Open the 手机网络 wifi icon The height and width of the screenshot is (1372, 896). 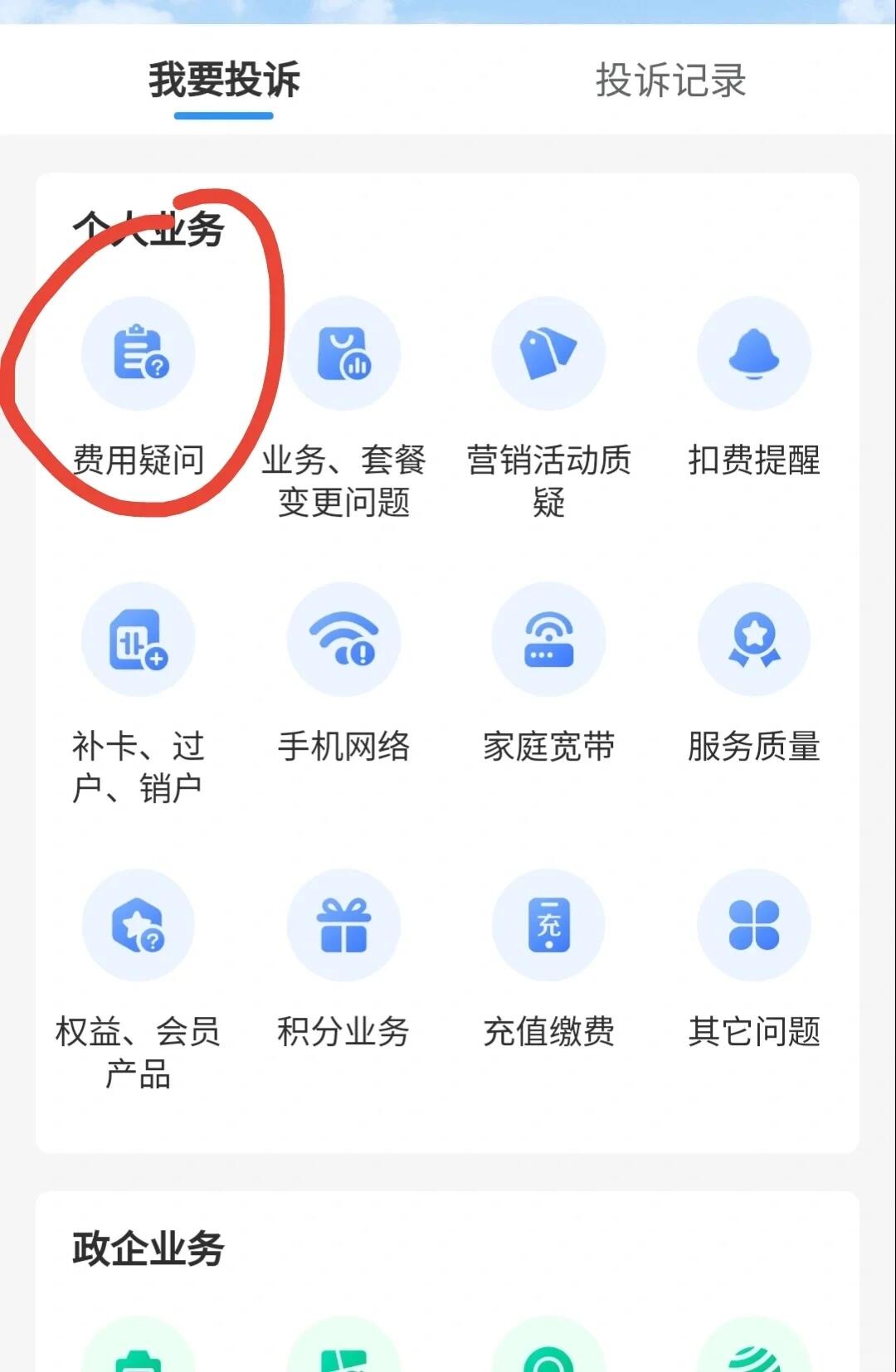(343, 640)
